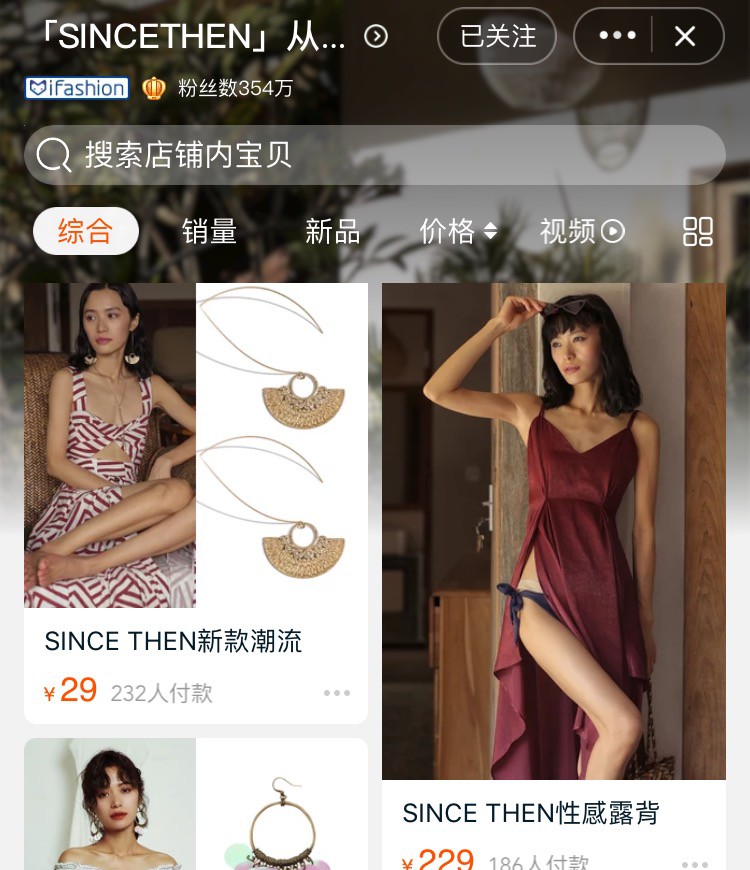Switch to the 新品 new arrivals tab
The height and width of the screenshot is (870, 750).
(x=332, y=231)
